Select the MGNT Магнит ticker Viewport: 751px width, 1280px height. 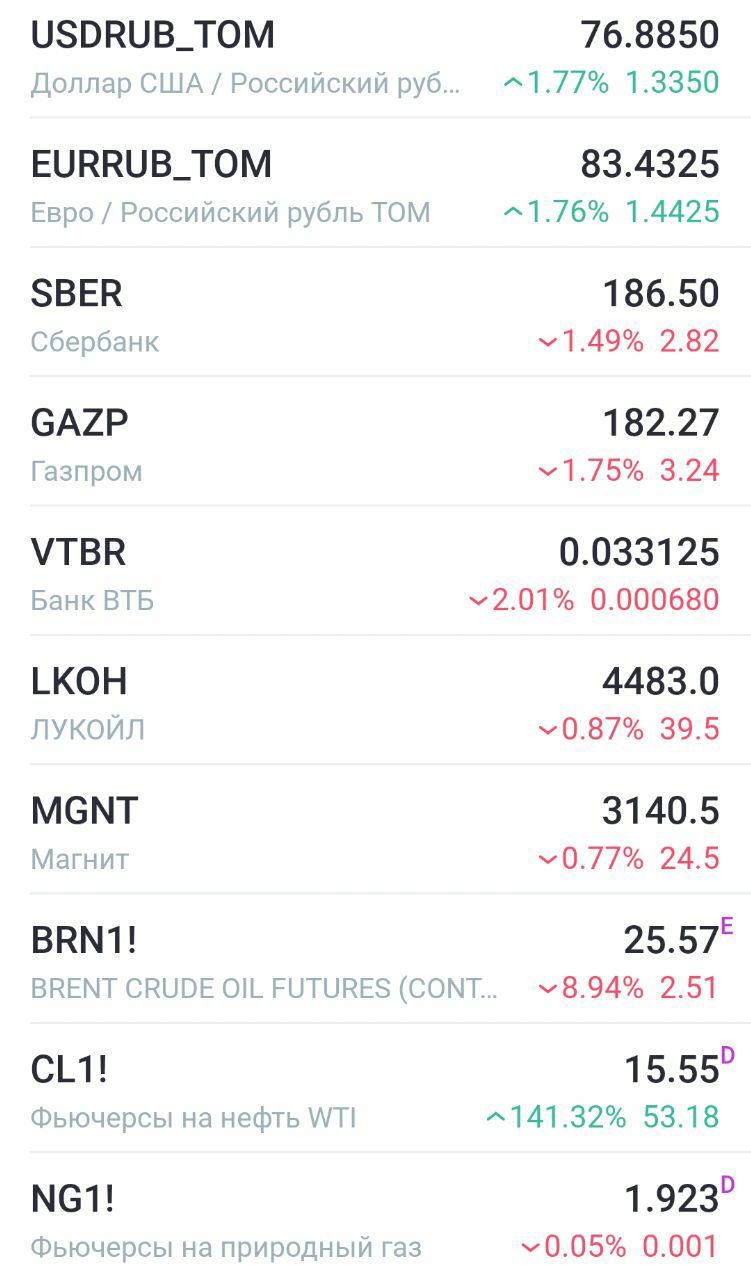[375, 828]
